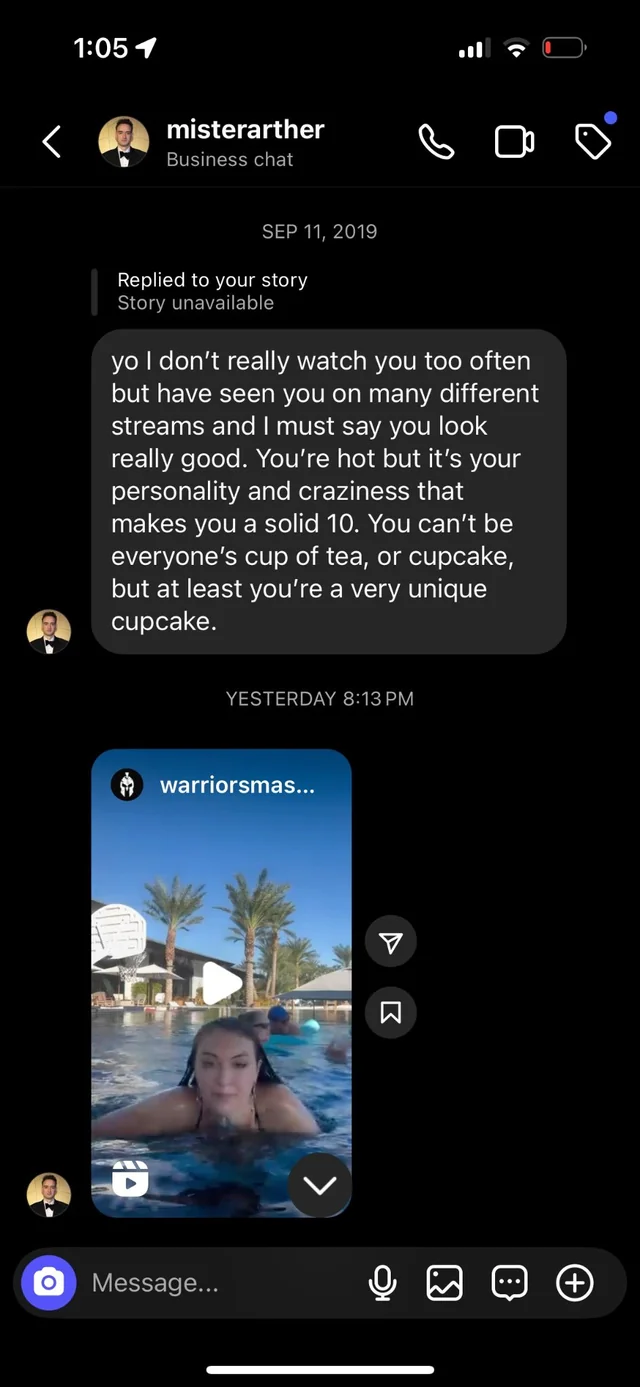Open more options with the plus icon

[x=575, y=1282]
